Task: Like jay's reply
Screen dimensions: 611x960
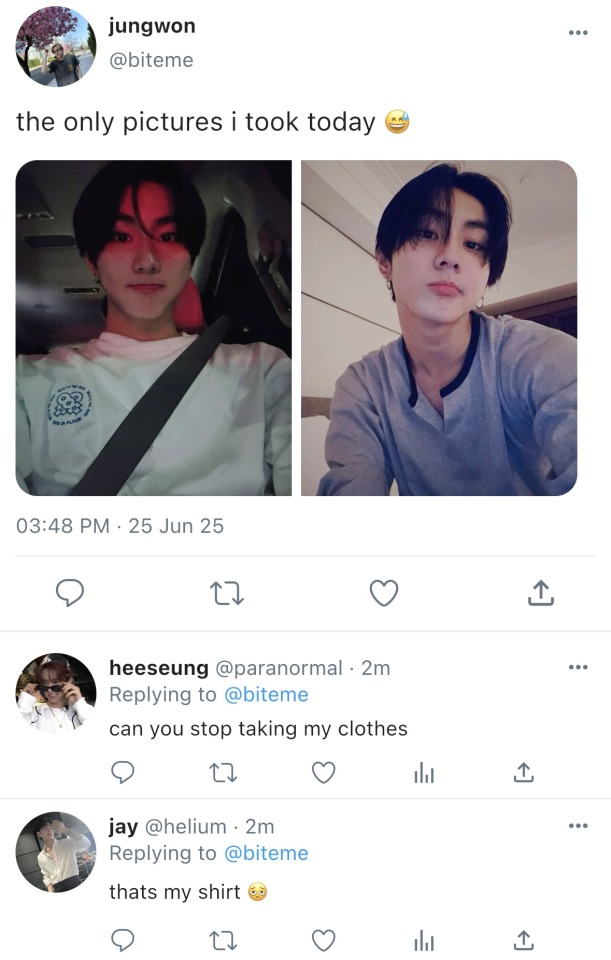Action: coord(323,940)
